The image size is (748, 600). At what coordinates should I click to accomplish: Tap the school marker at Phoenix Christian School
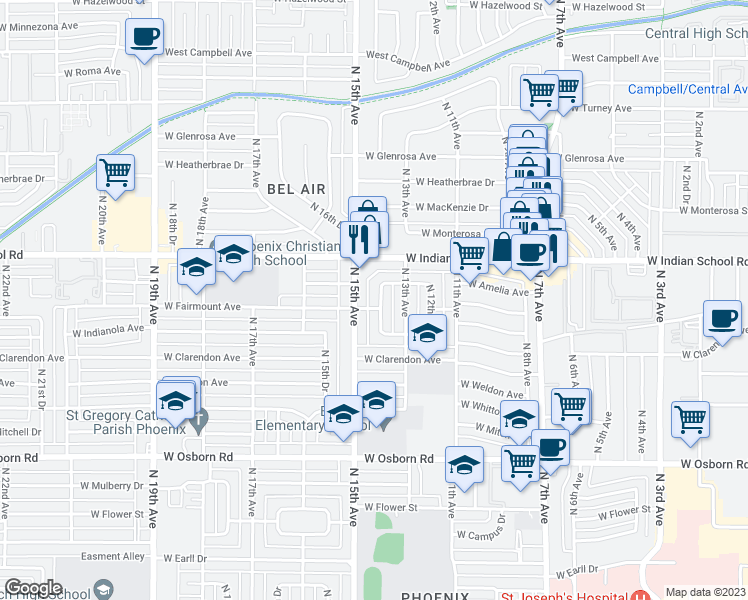[x=233, y=255]
